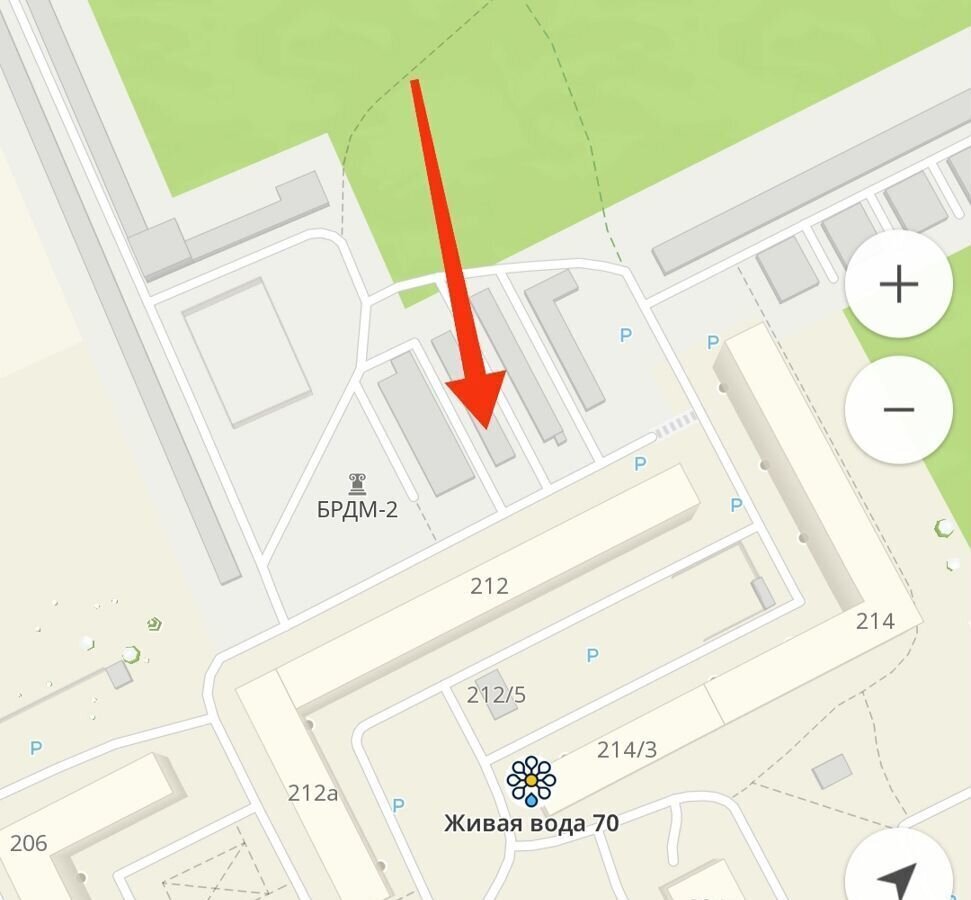Image resolution: width=971 pixels, height=900 pixels.
Task: Zoom in on the map
Action: tap(898, 285)
